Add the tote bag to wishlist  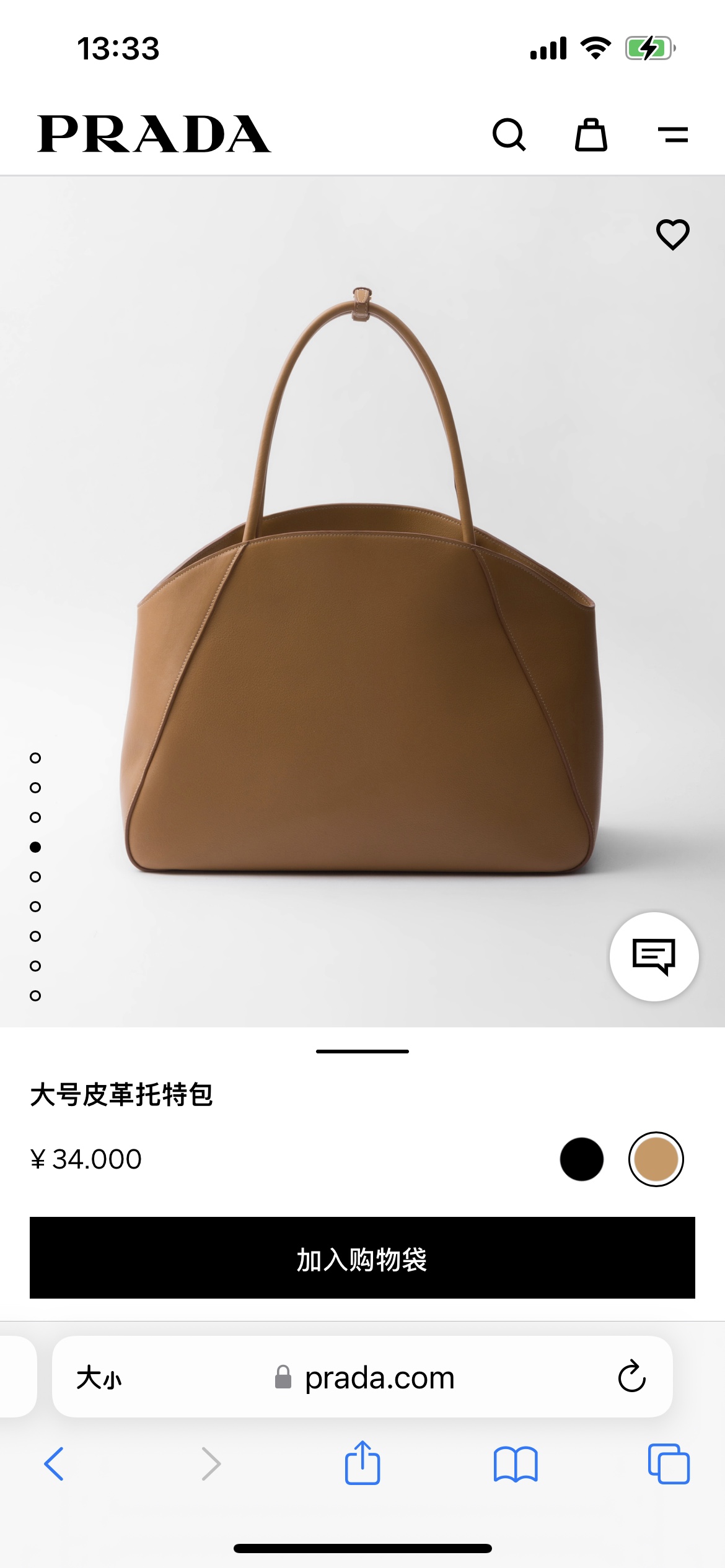point(672,235)
